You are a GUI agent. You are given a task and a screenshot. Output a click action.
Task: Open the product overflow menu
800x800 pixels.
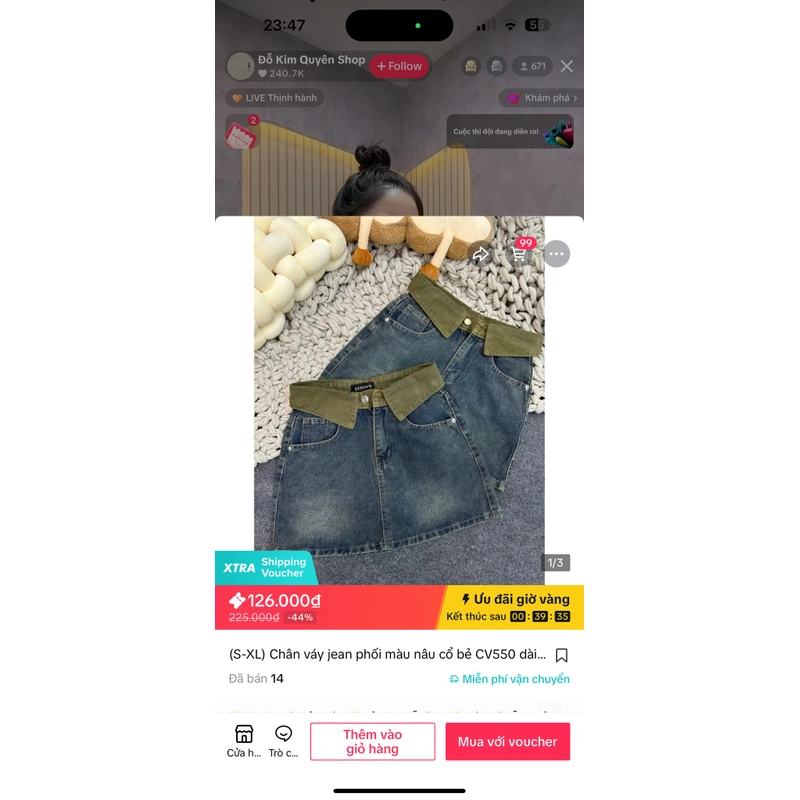click(557, 254)
